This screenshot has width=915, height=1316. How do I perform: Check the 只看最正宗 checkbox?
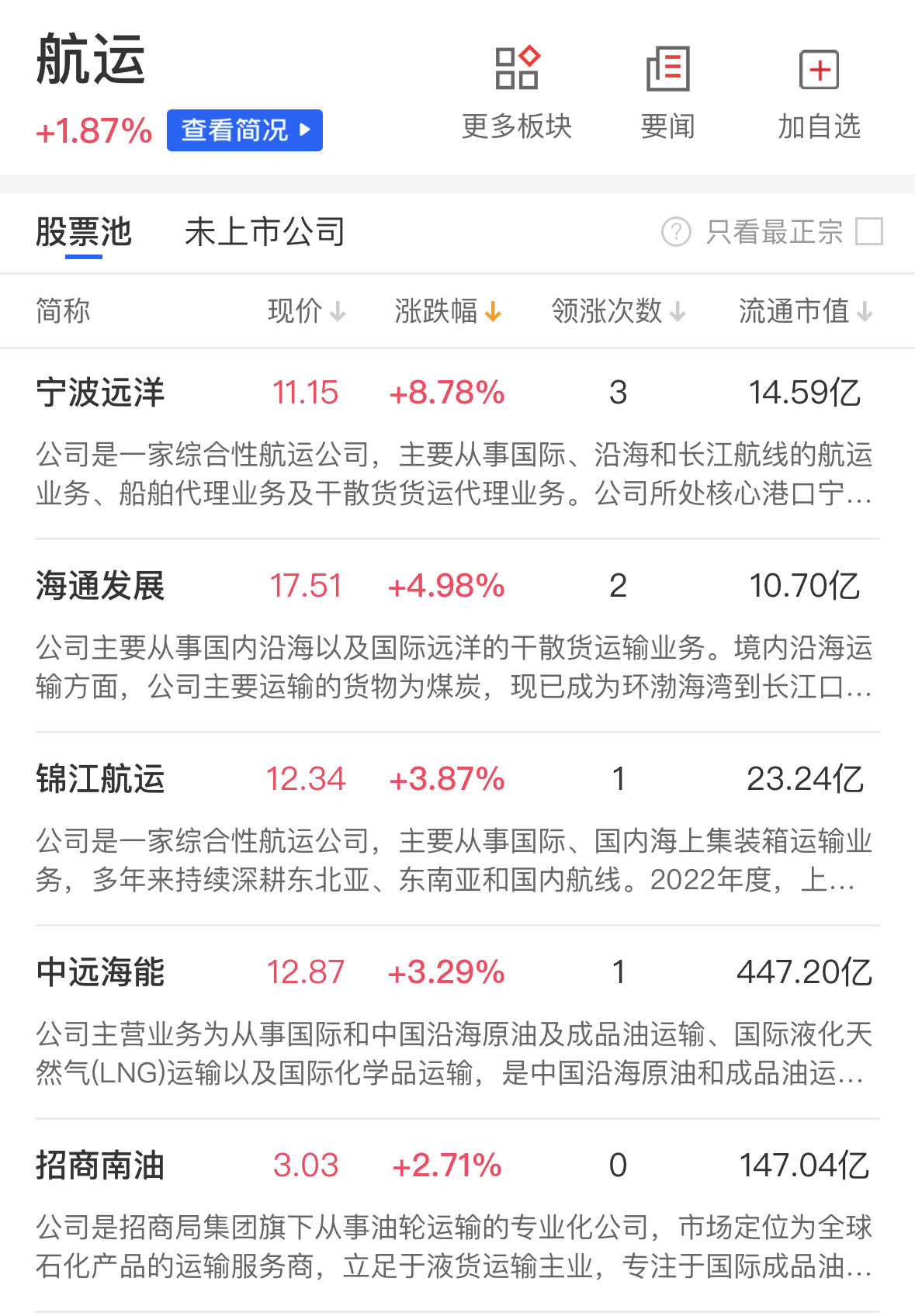click(868, 231)
